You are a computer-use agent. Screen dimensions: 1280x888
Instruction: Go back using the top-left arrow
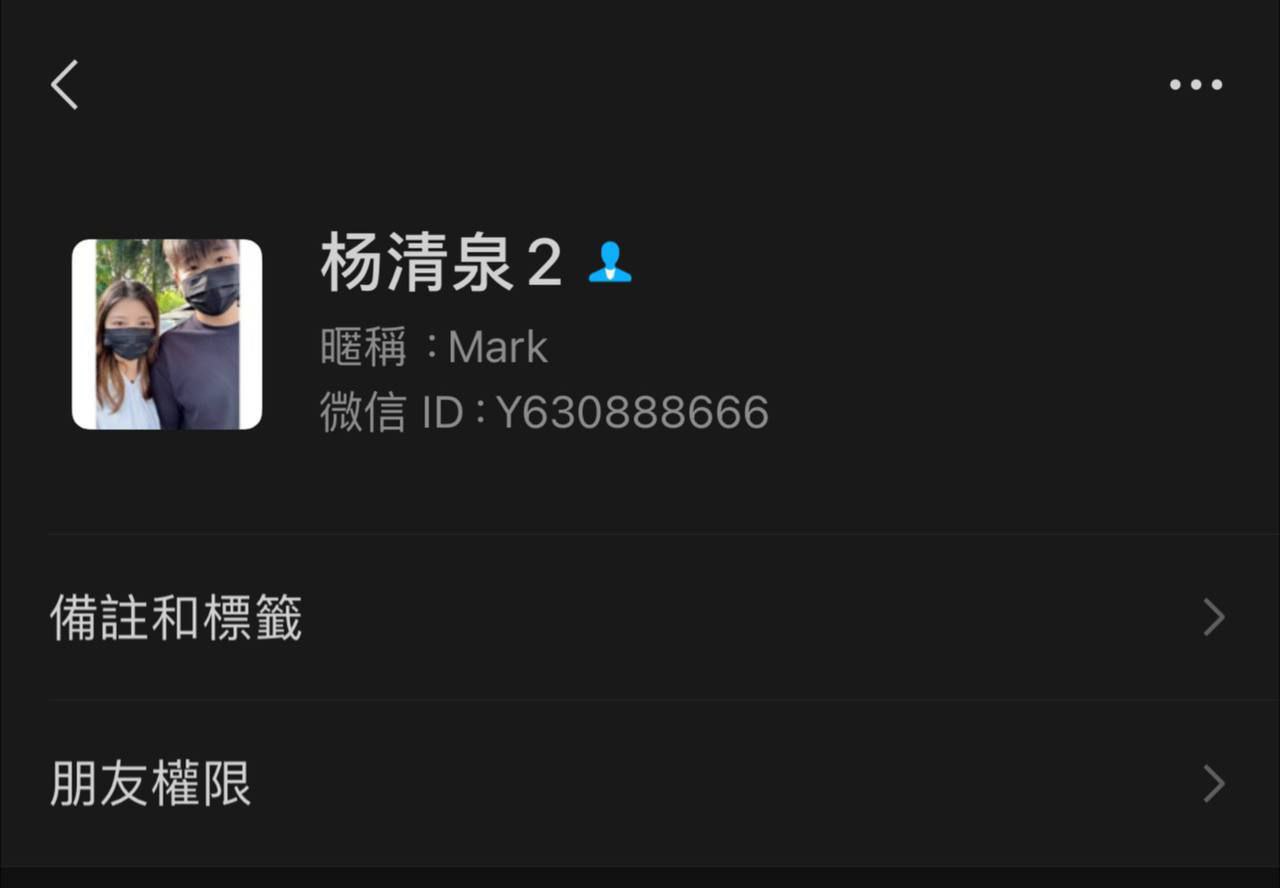pyautogui.click(x=65, y=85)
